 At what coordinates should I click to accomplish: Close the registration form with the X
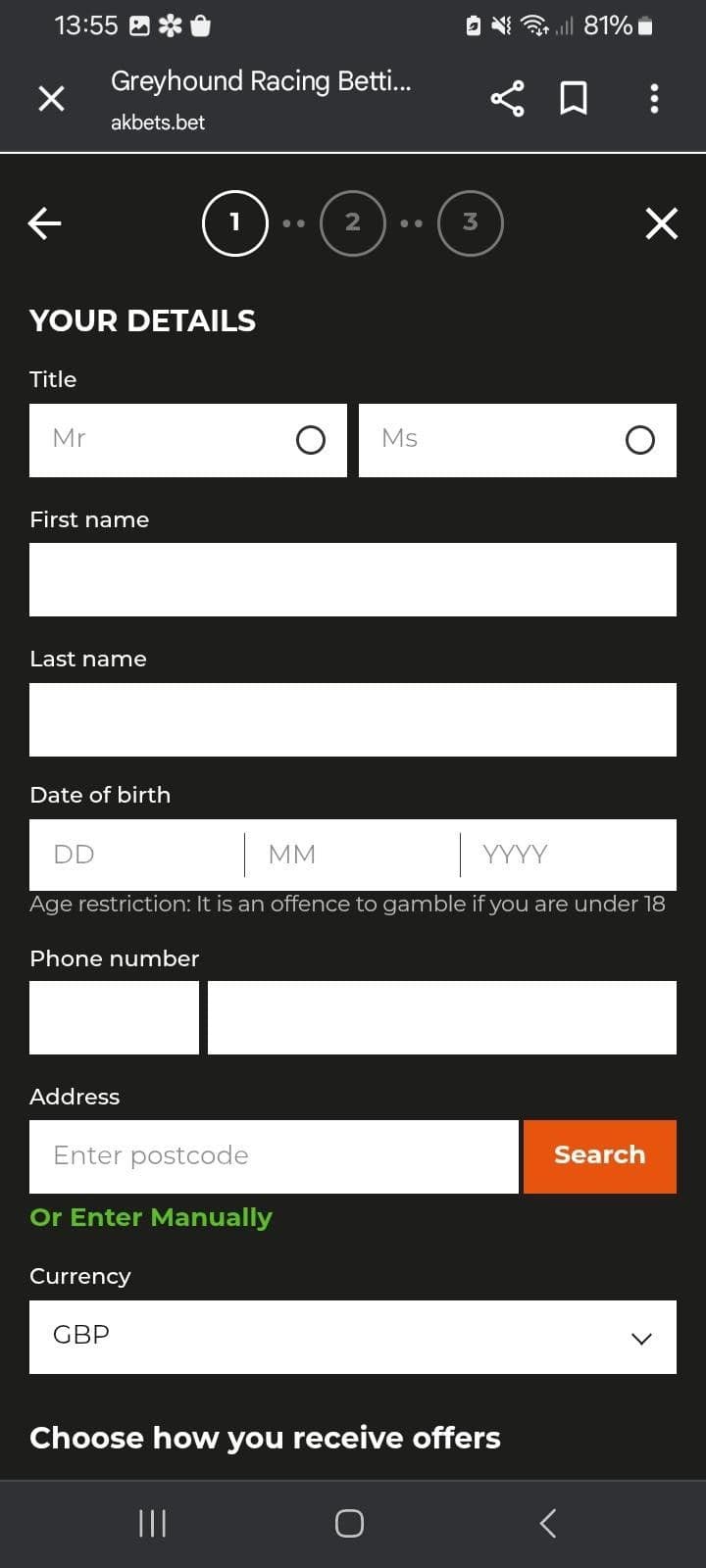tap(661, 222)
